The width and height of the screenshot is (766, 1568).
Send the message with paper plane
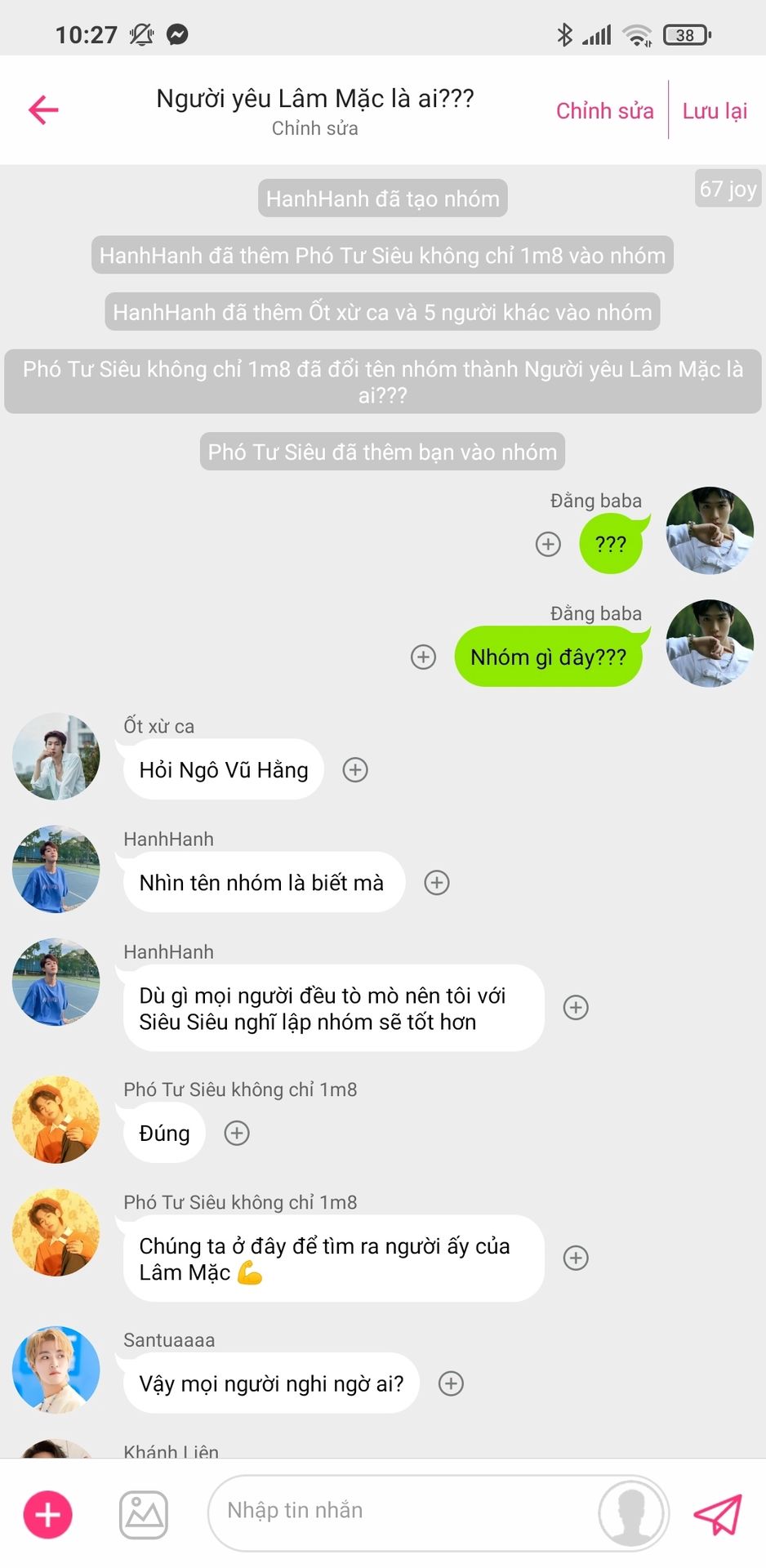718,1515
